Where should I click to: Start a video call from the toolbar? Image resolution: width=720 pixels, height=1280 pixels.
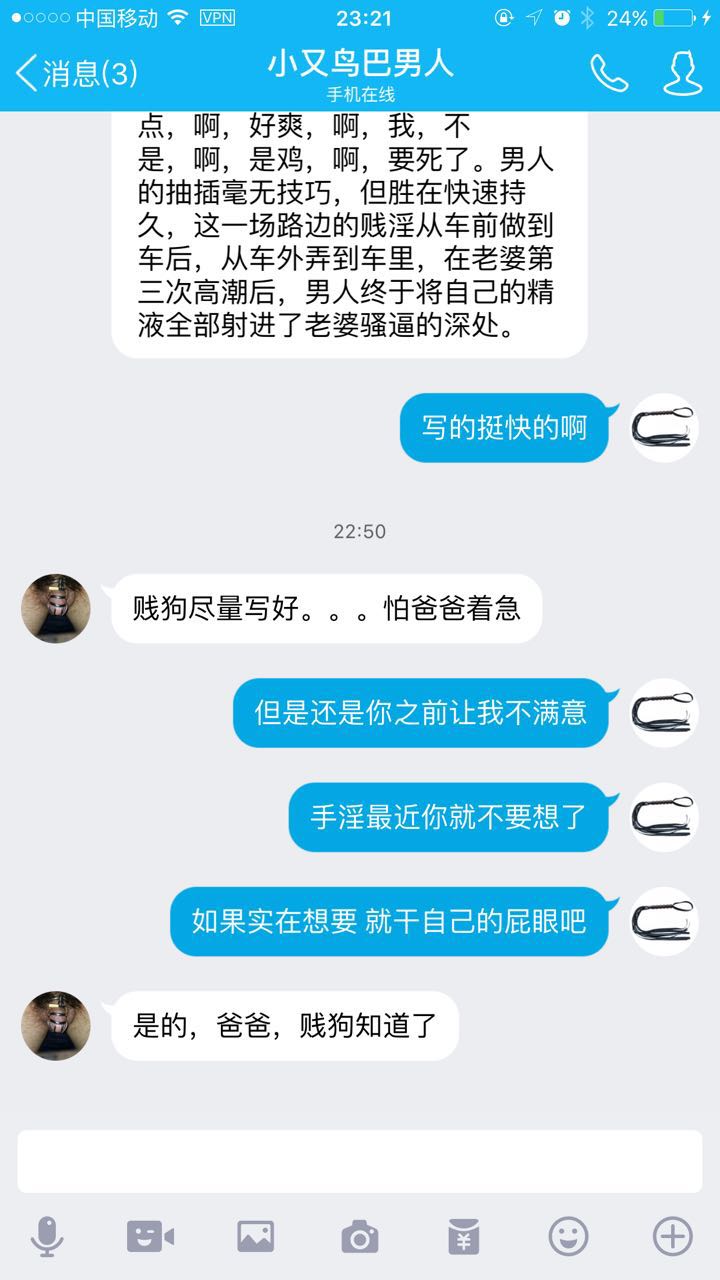pyautogui.click(x=151, y=1237)
